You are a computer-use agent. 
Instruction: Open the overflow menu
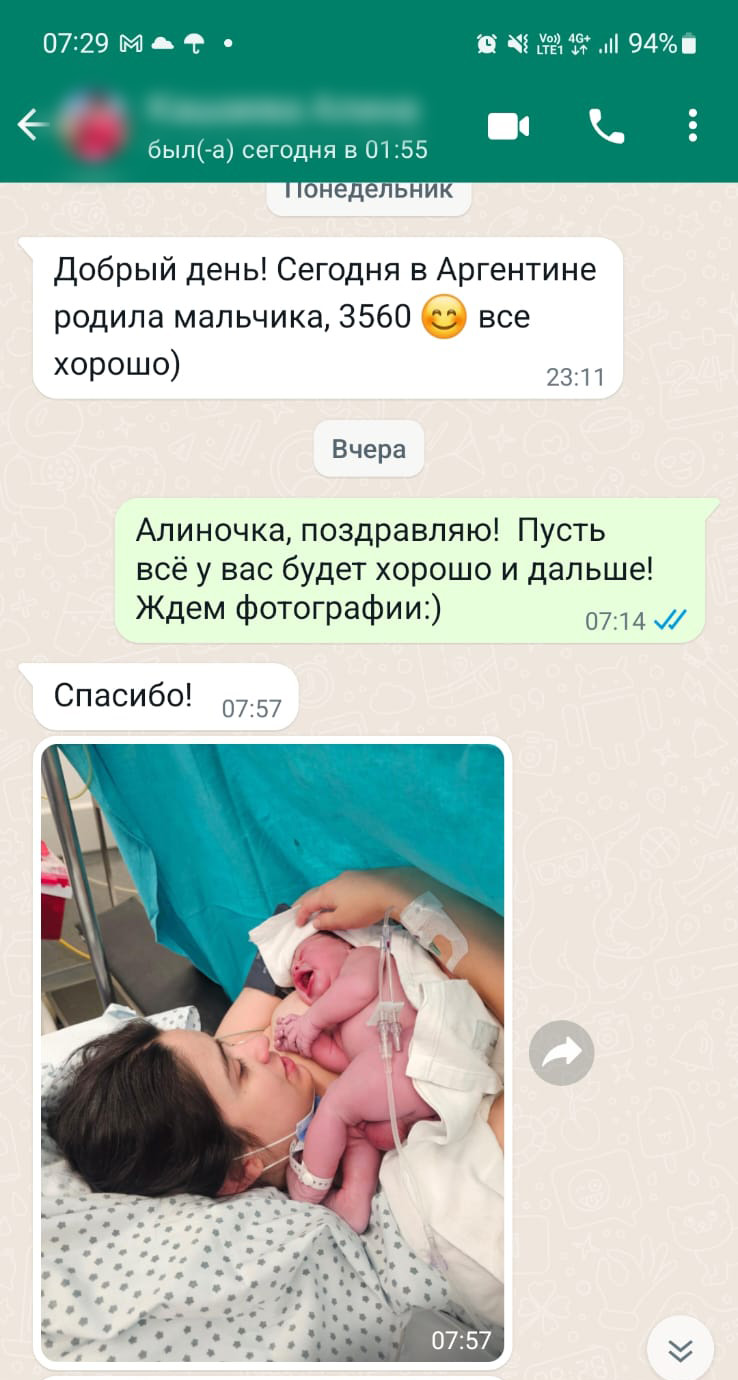pos(692,126)
